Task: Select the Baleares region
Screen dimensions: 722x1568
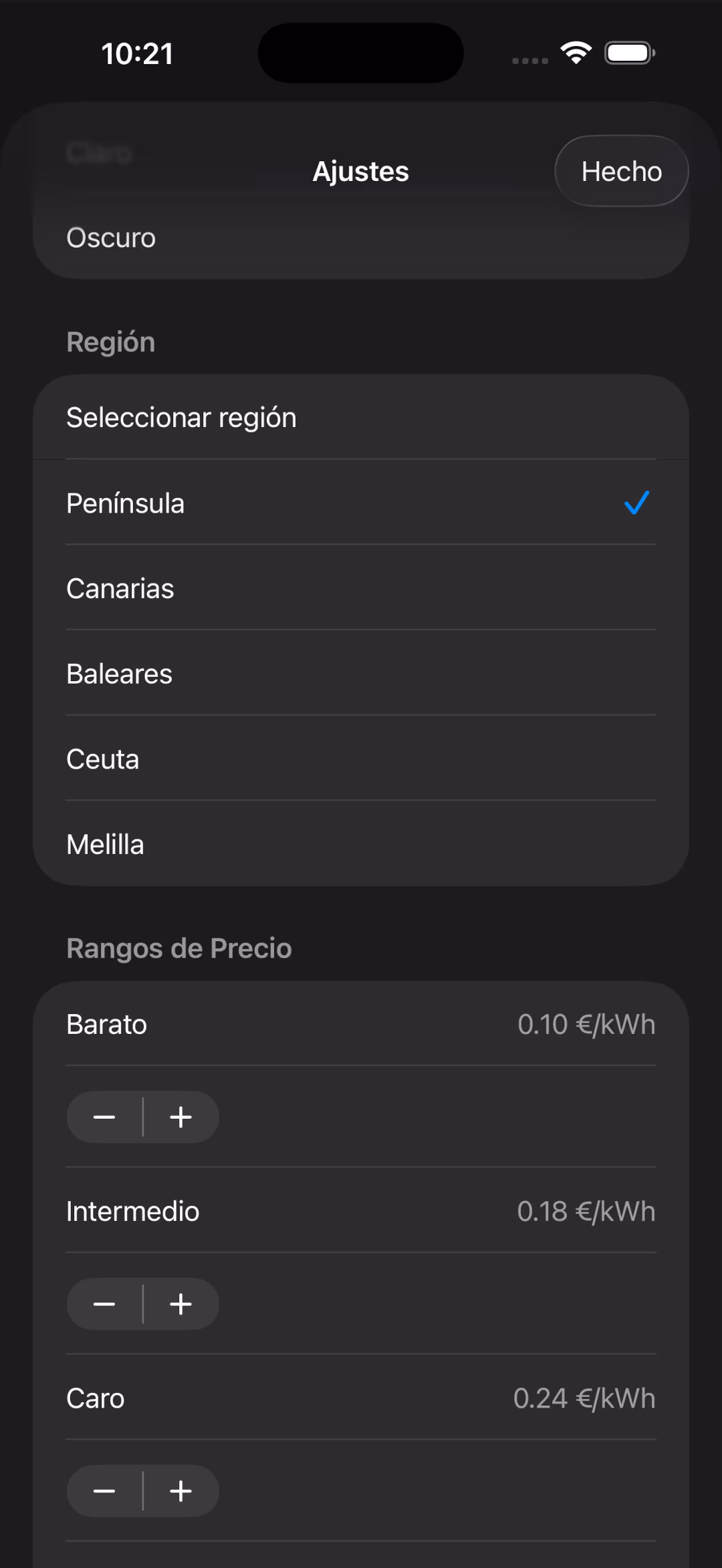Action: coord(361,674)
